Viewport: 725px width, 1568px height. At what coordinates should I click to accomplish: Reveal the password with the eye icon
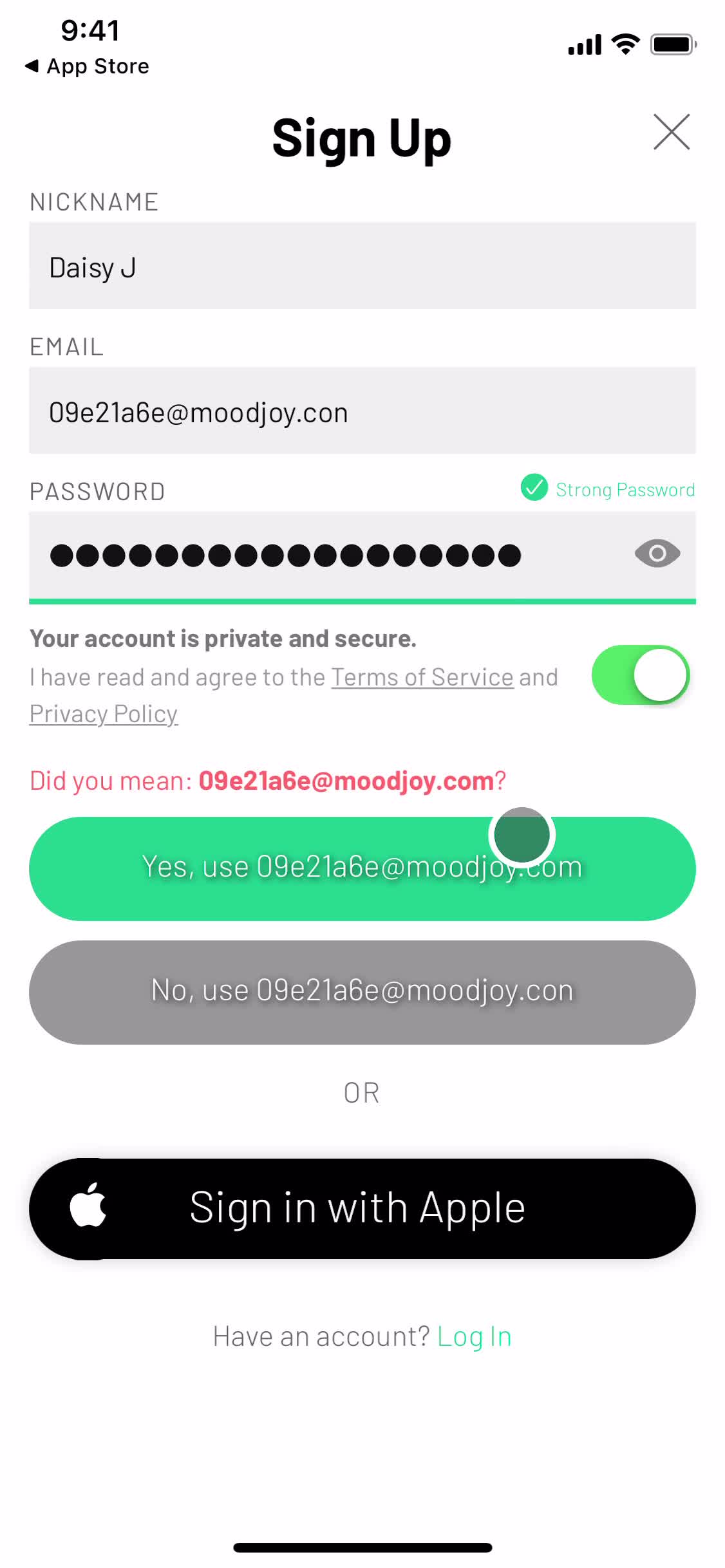click(657, 554)
